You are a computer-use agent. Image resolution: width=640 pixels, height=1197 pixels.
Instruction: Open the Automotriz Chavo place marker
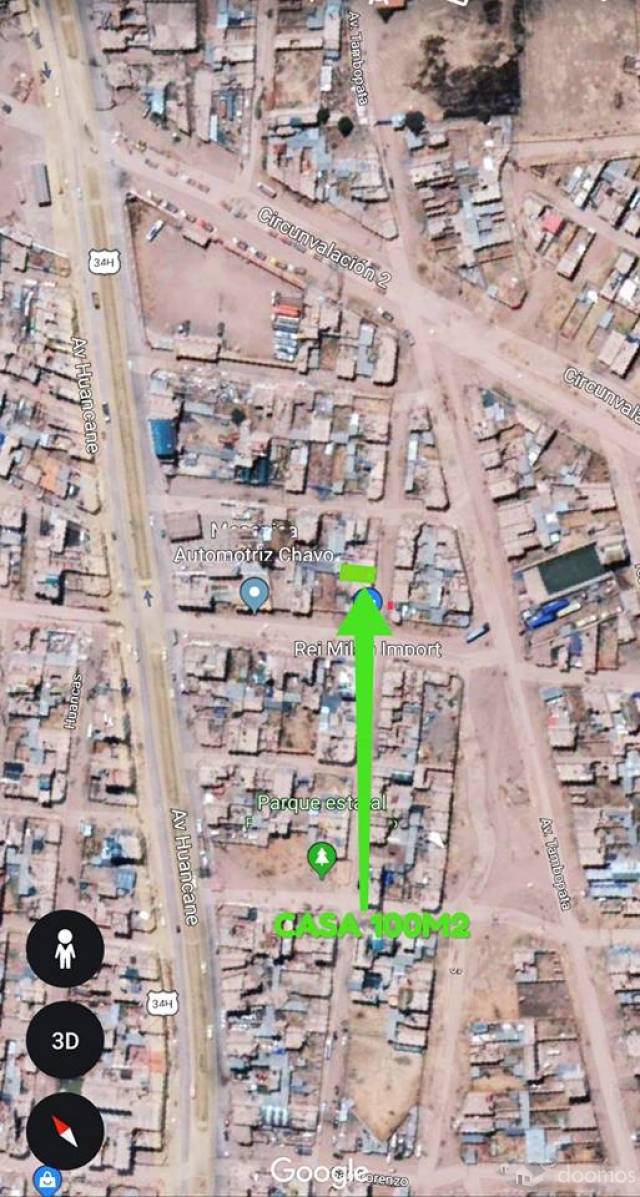(x=254, y=594)
